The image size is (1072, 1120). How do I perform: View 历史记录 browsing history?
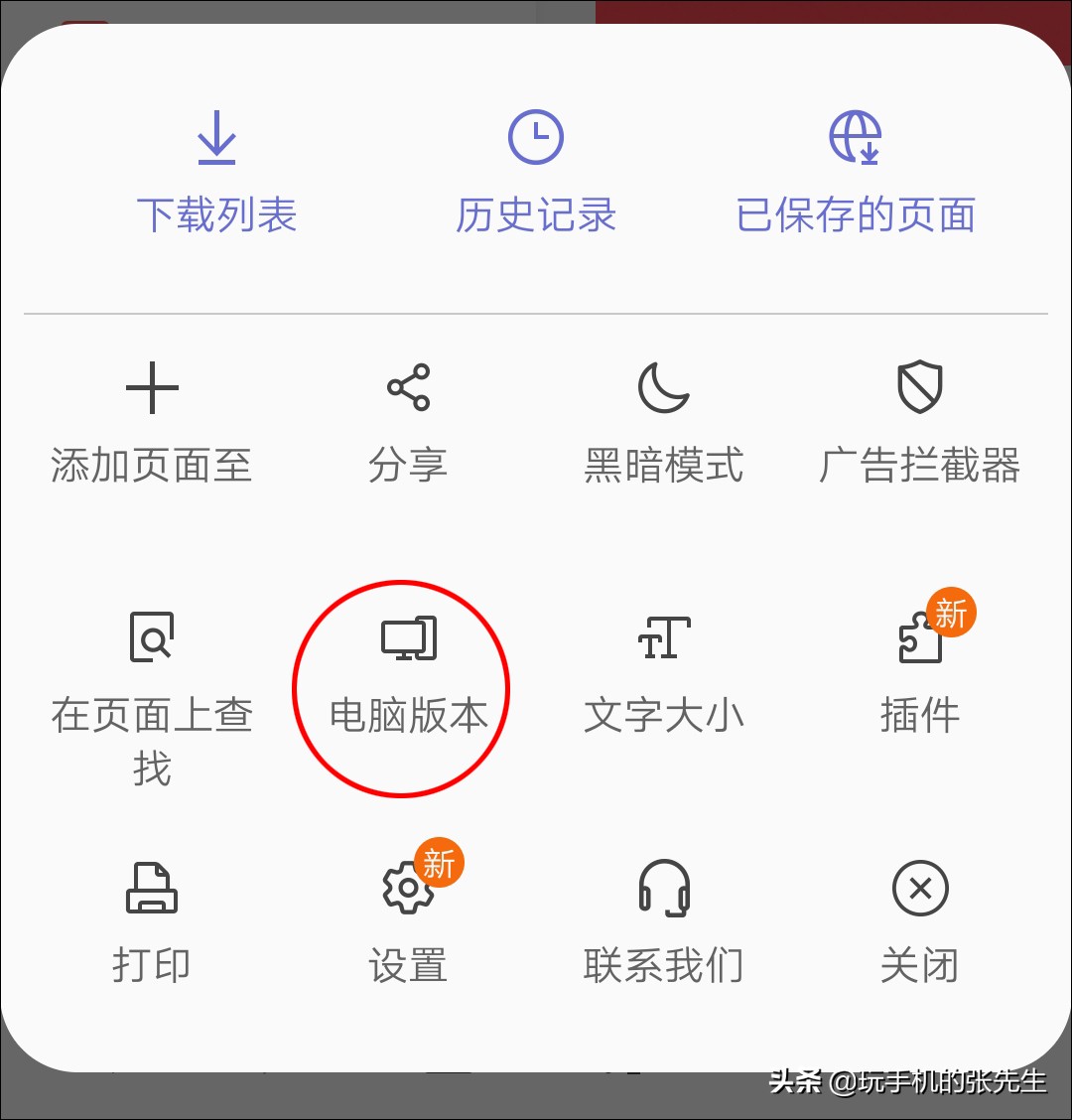click(535, 169)
